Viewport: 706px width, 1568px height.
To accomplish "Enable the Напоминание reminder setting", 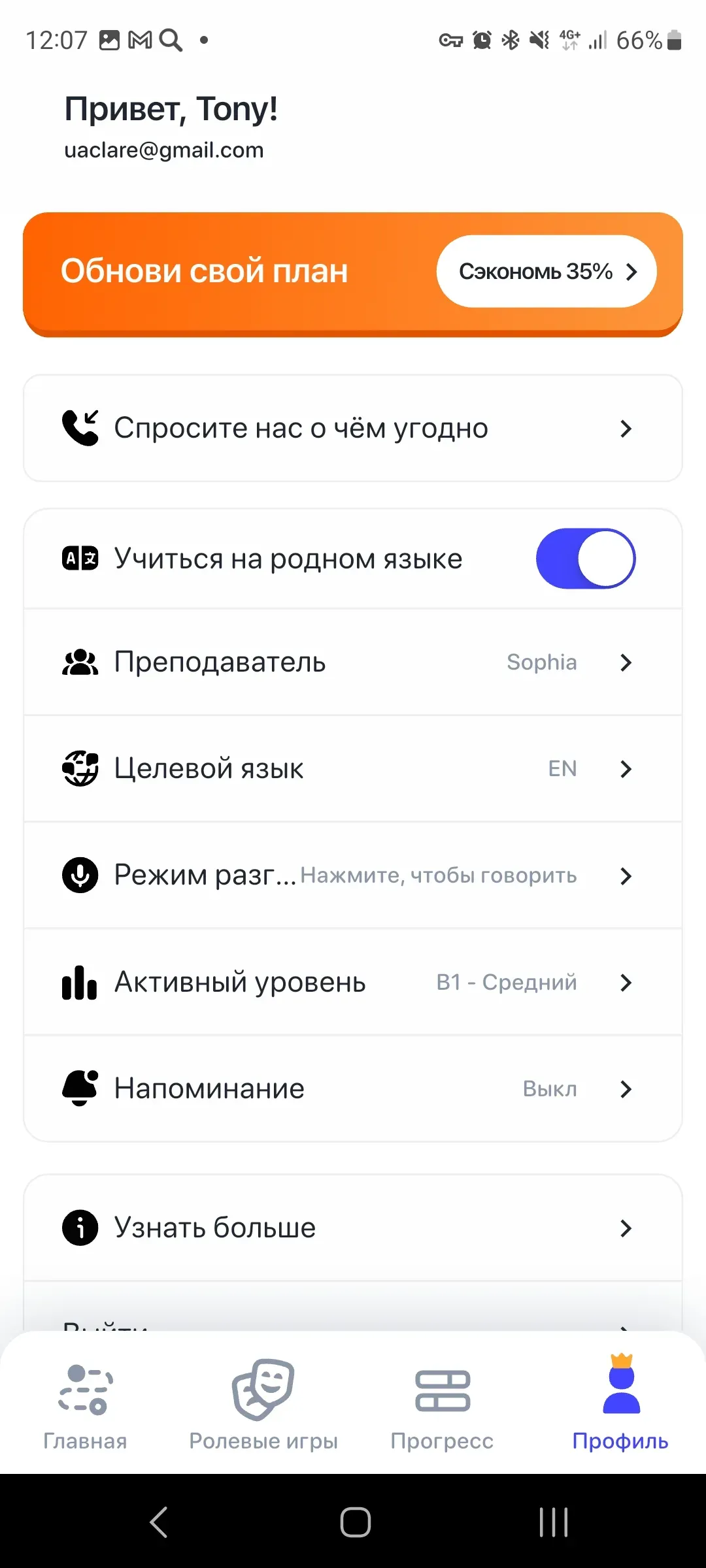I will click(x=353, y=1088).
